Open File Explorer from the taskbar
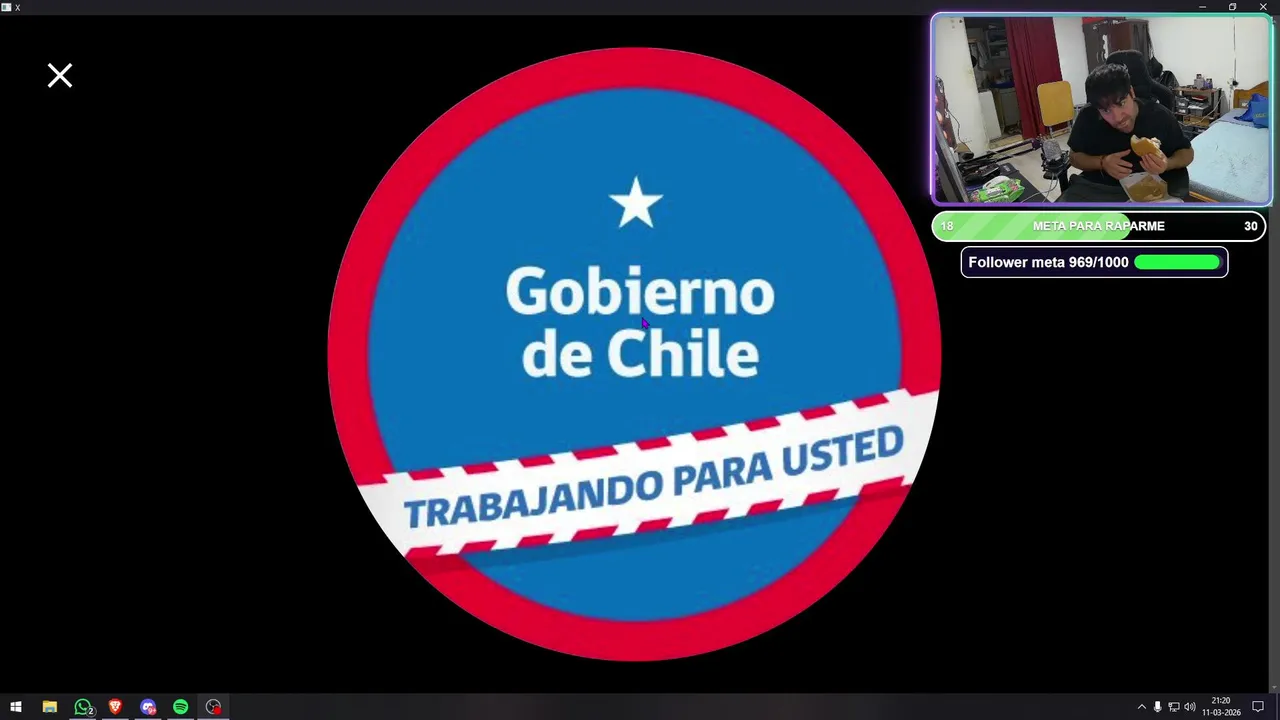This screenshot has width=1280, height=720. (x=49, y=707)
